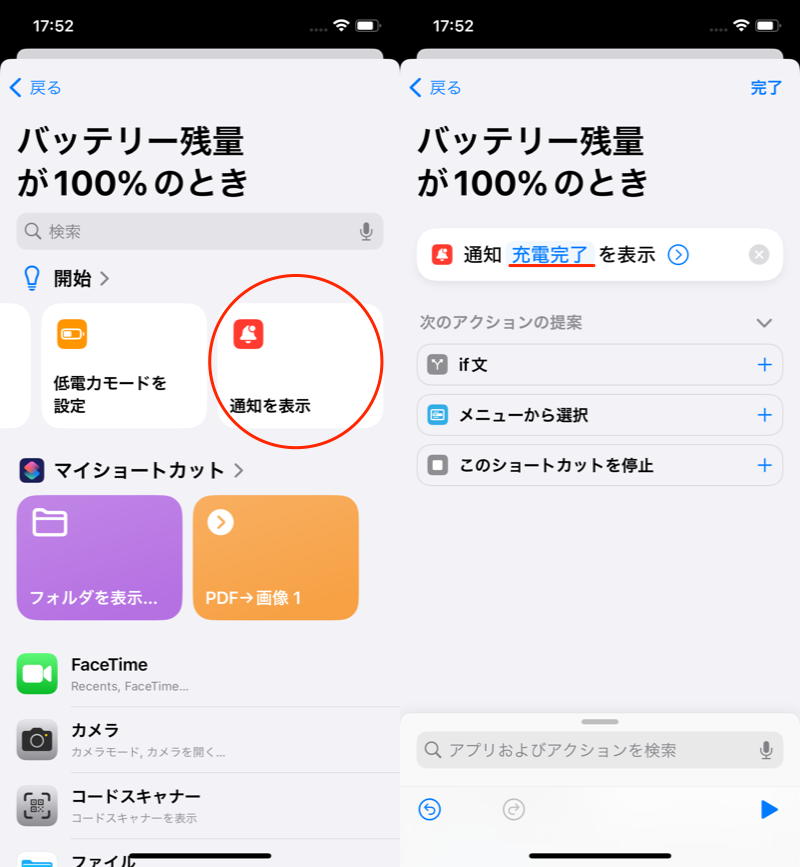Open the マイショートカット section
The image size is (800, 867).
[x=138, y=470]
